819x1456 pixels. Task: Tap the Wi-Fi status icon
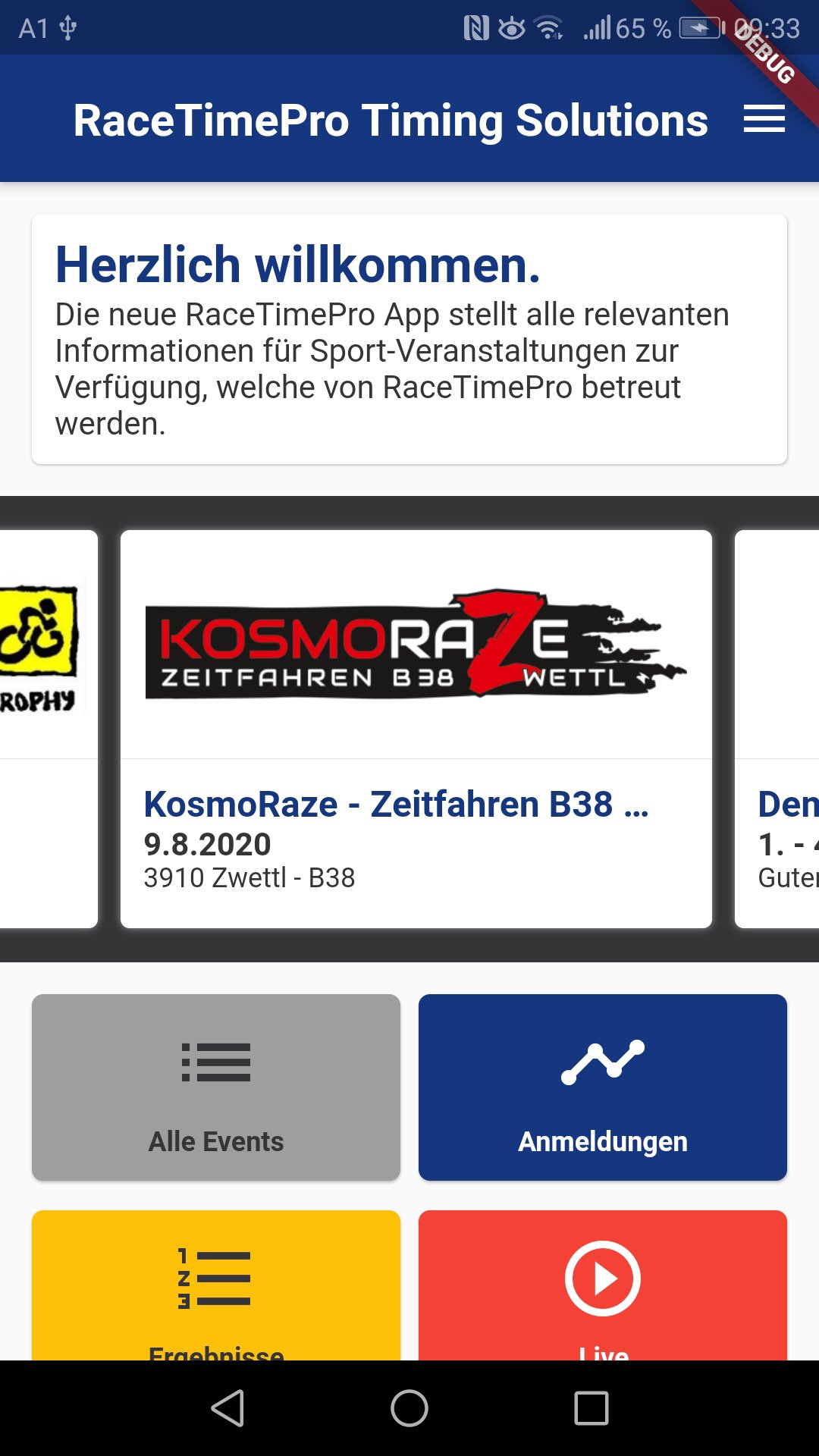point(548,28)
